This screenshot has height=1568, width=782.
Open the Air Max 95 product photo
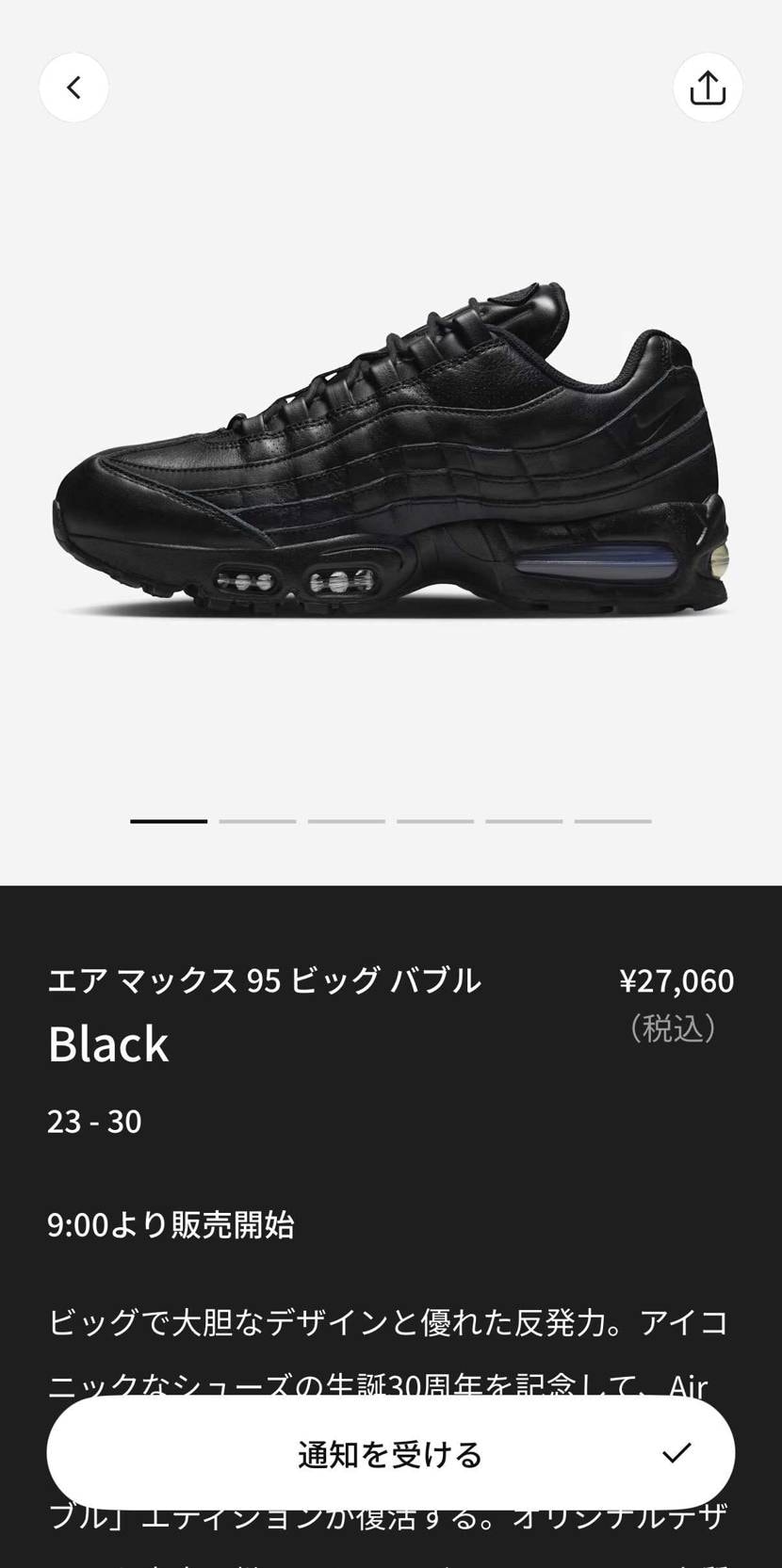(391, 443)
